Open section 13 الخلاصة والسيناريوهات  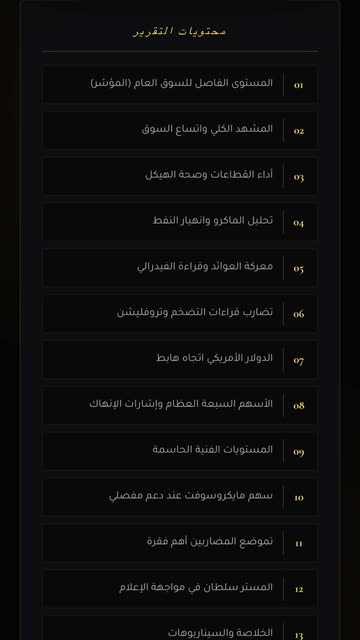[180, 628]
